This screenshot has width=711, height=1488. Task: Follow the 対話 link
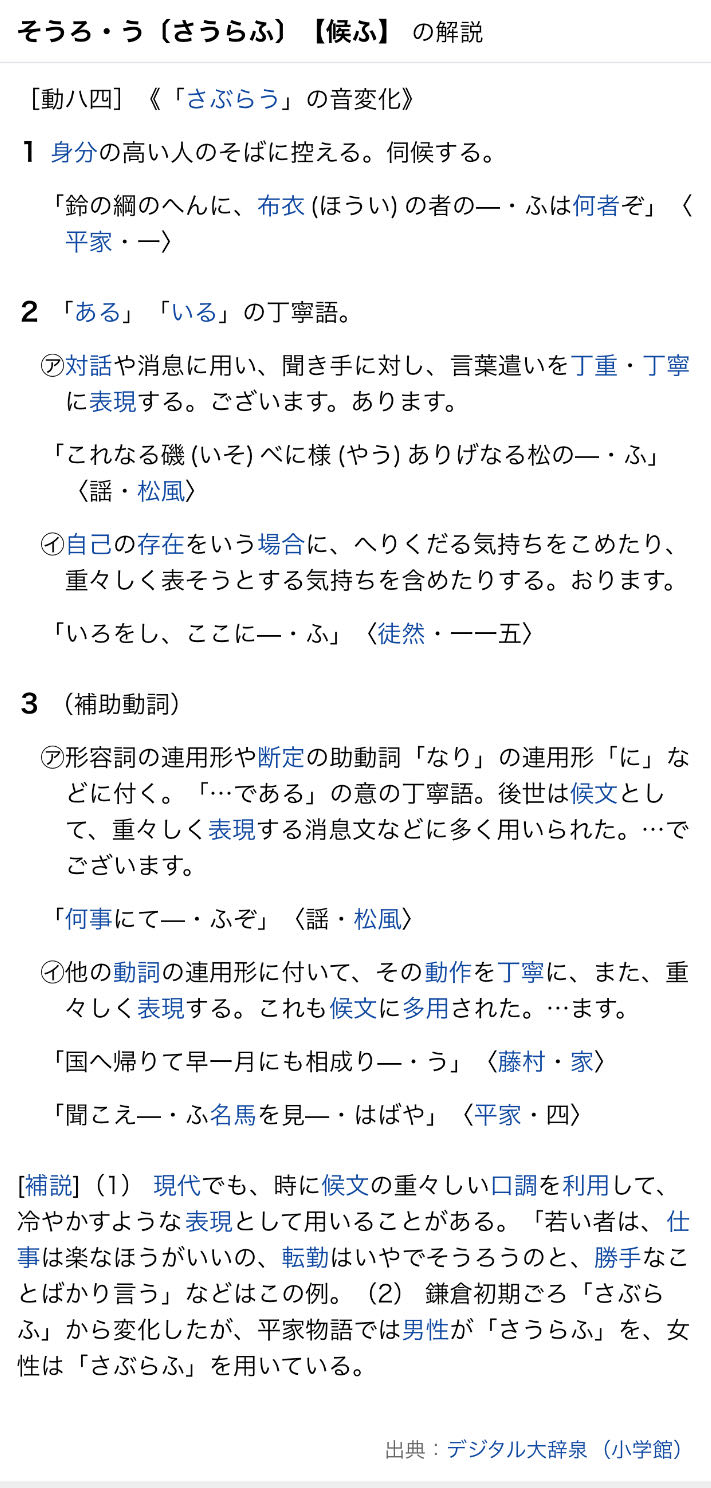(x=89, y=366)
